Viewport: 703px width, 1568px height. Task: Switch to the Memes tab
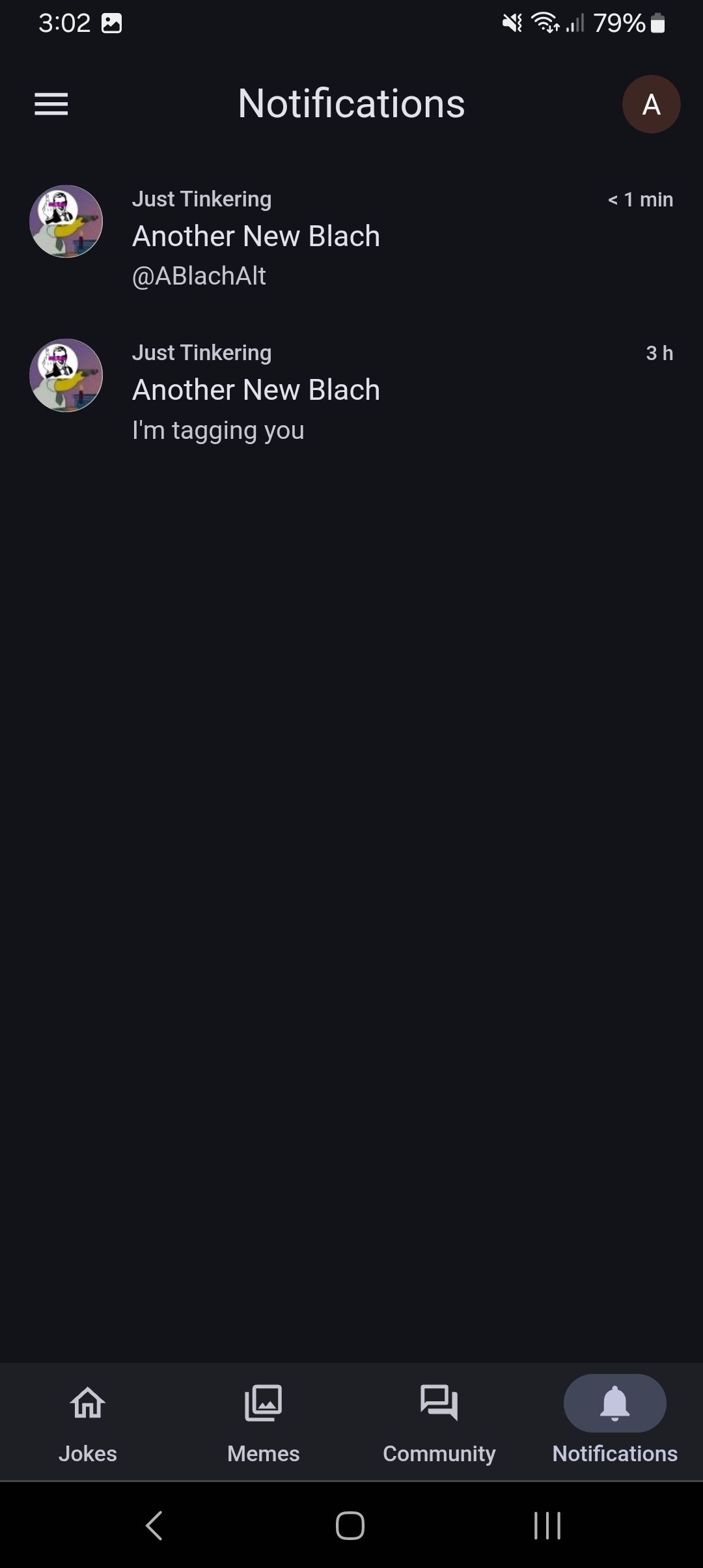(x=264, y=1423)
